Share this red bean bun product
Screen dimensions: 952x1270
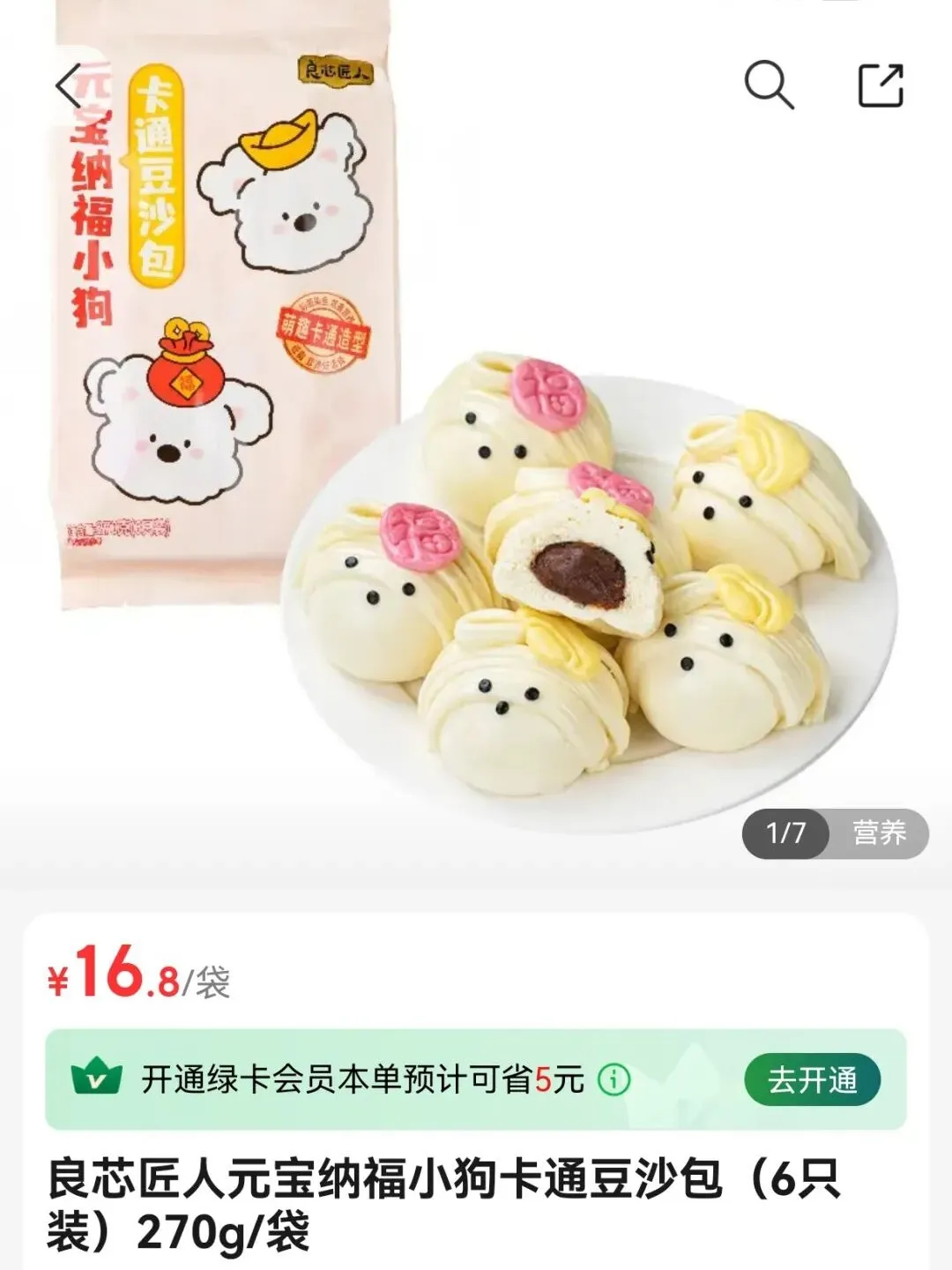click(x=881, y=86)
